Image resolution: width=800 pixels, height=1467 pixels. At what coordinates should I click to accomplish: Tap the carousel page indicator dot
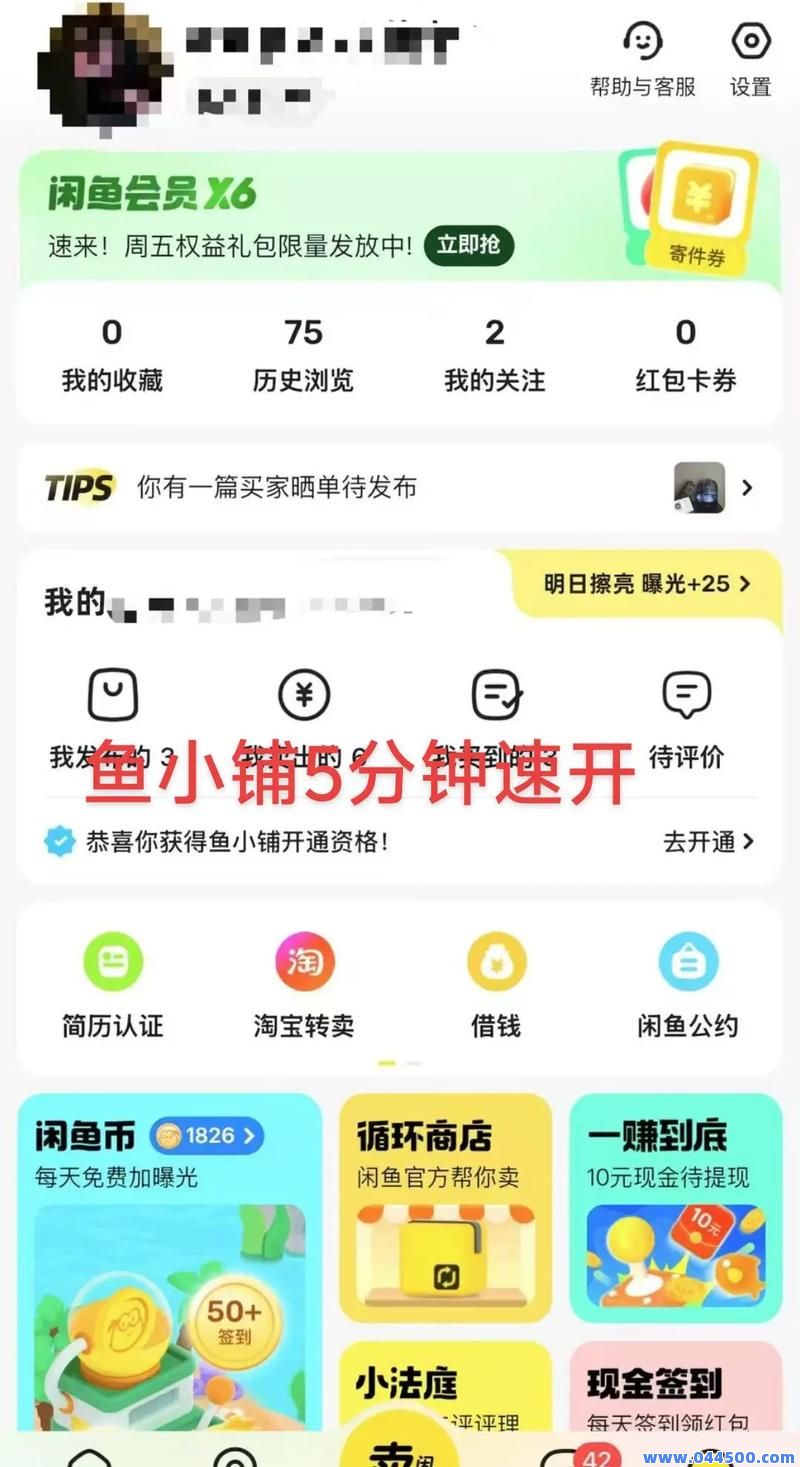pyautogui.click(x=388, y=1063)
